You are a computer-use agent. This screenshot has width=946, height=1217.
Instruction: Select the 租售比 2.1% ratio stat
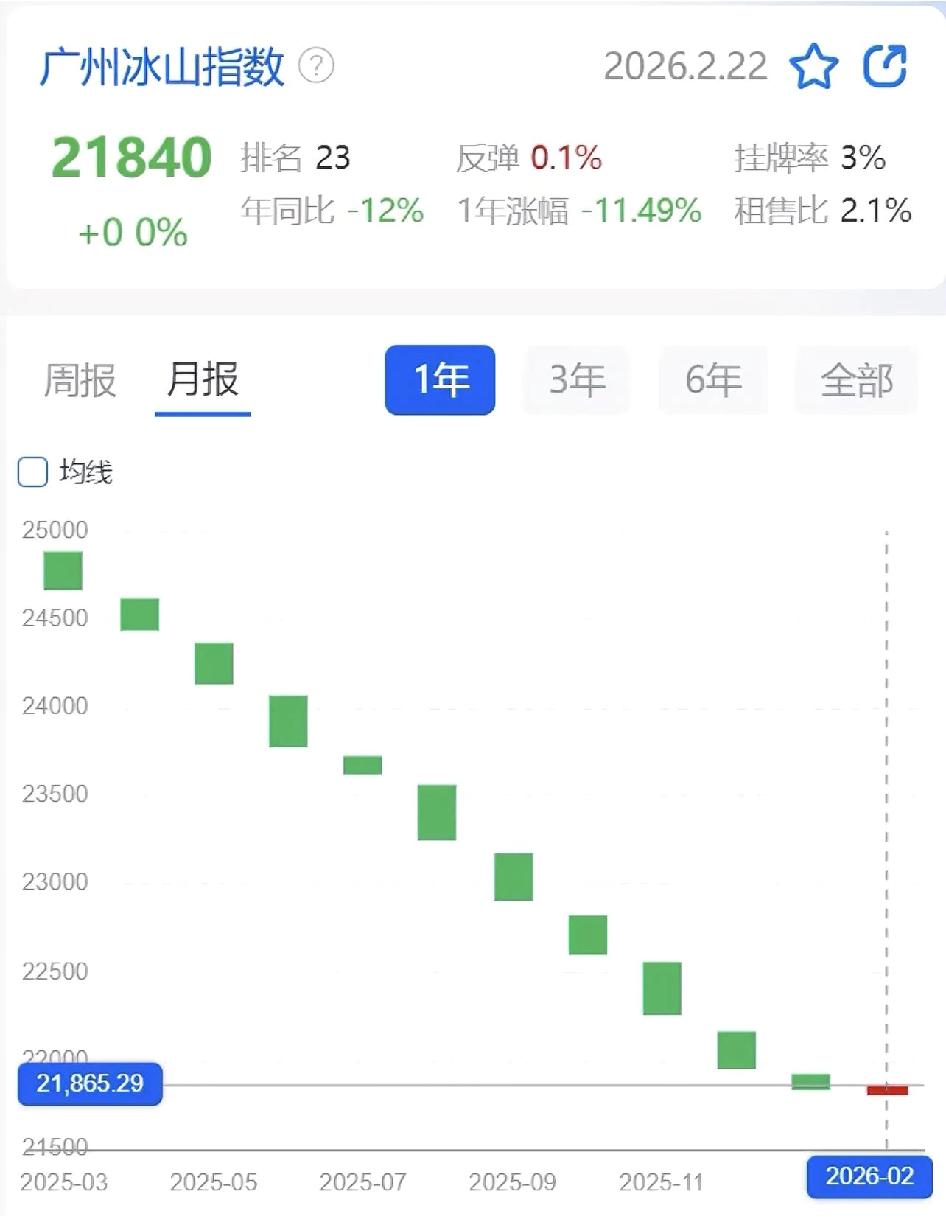tap(820, 213)
